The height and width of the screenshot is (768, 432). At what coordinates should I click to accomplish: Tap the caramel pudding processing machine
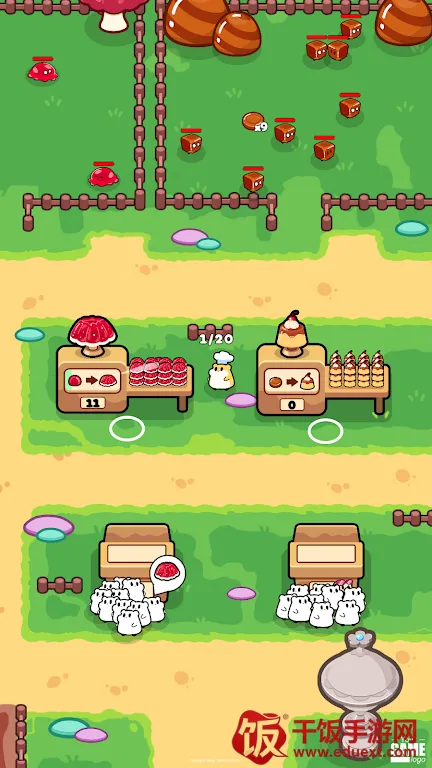point(292,363)
